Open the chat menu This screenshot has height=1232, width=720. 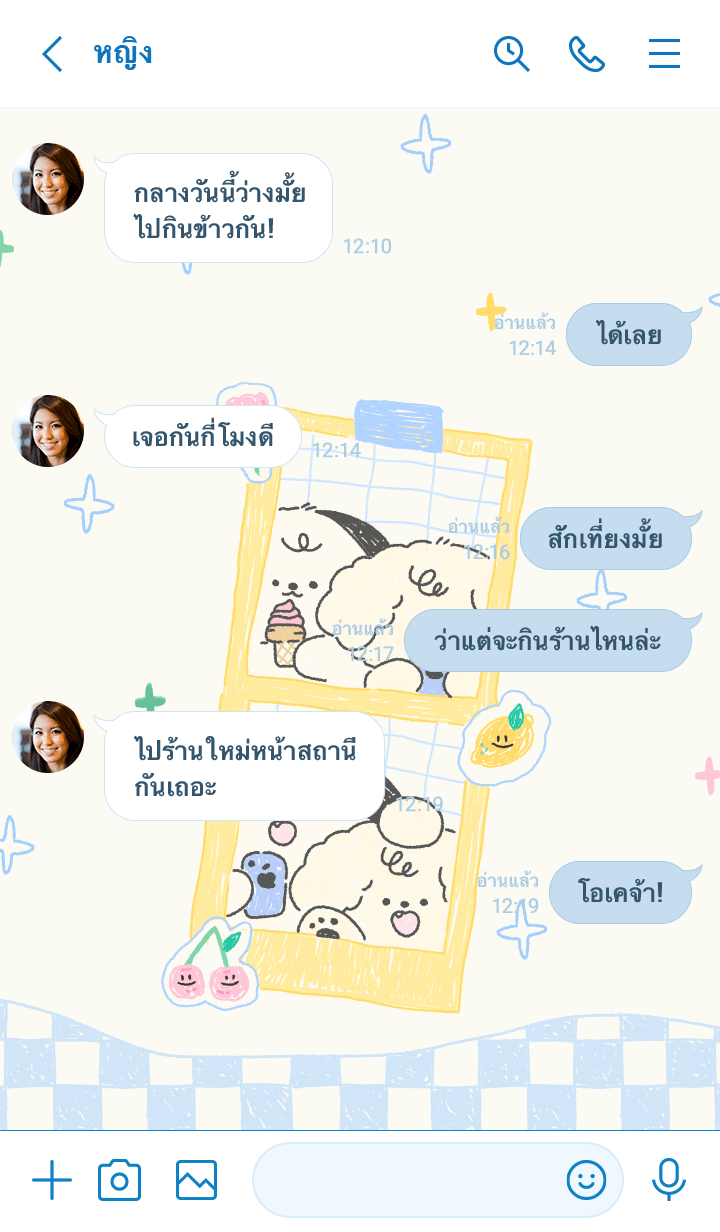pyautogui.click(x=664, y=54)
